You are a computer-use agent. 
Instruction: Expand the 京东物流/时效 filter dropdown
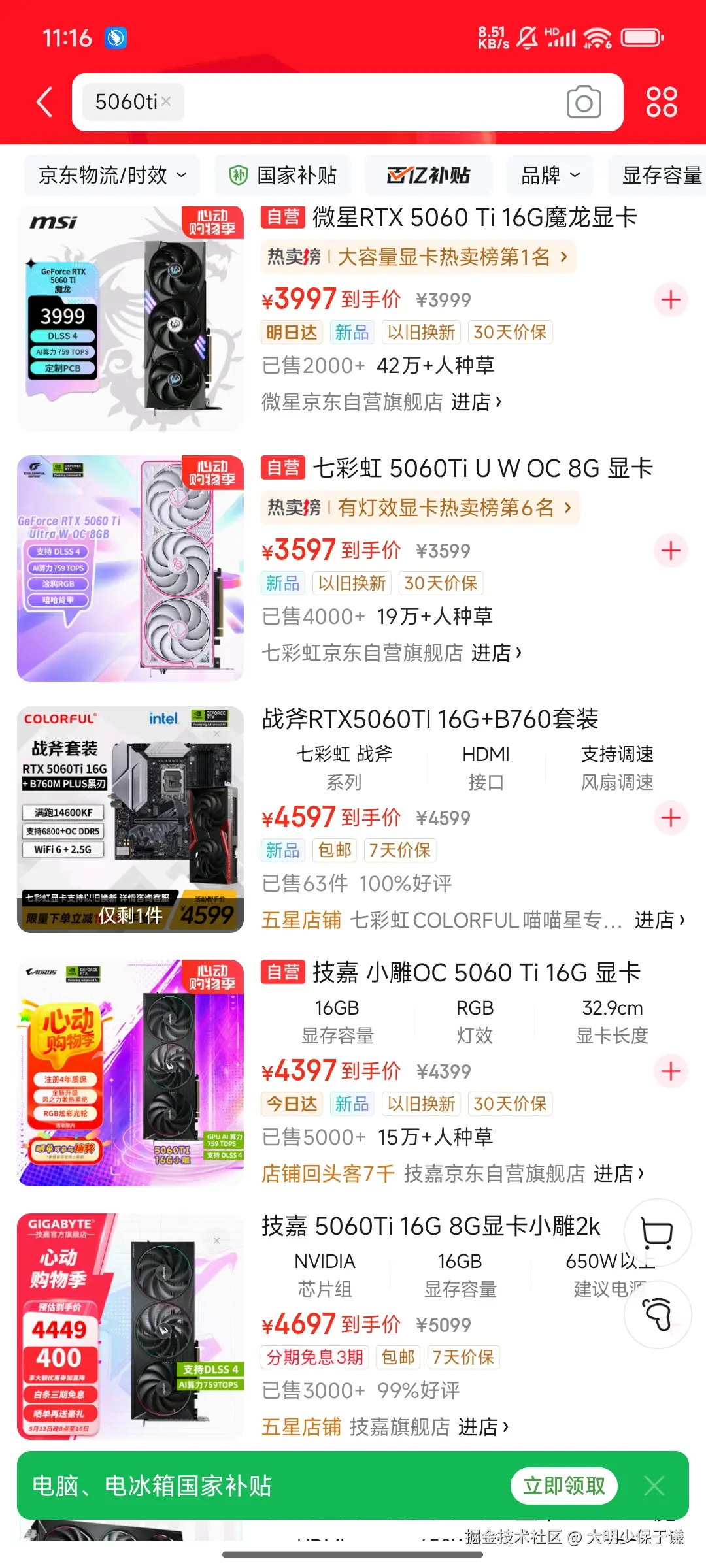tap(111, 174)
